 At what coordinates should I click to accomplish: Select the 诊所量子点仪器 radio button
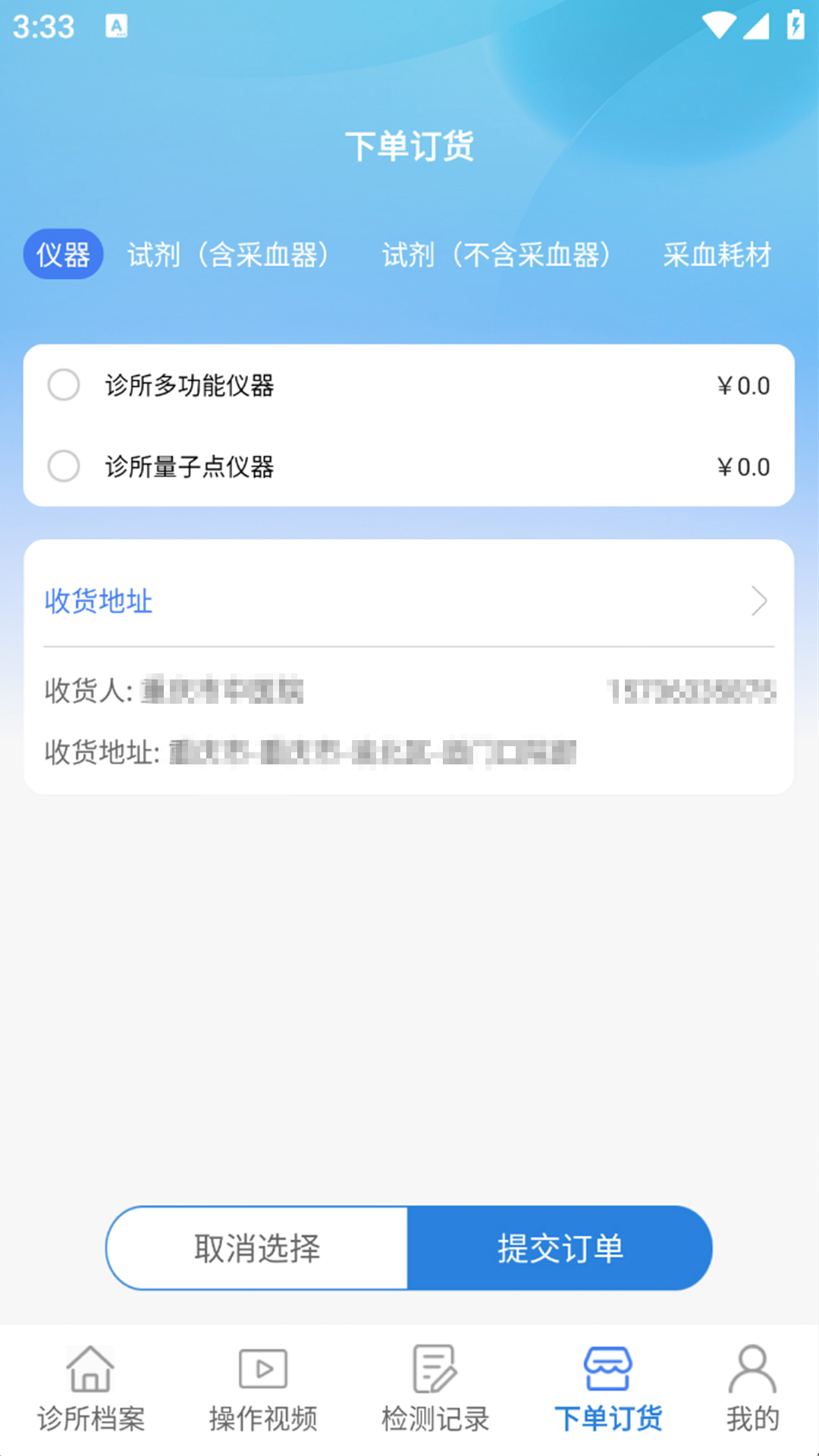pyautogui.click(x=64, y=468)
